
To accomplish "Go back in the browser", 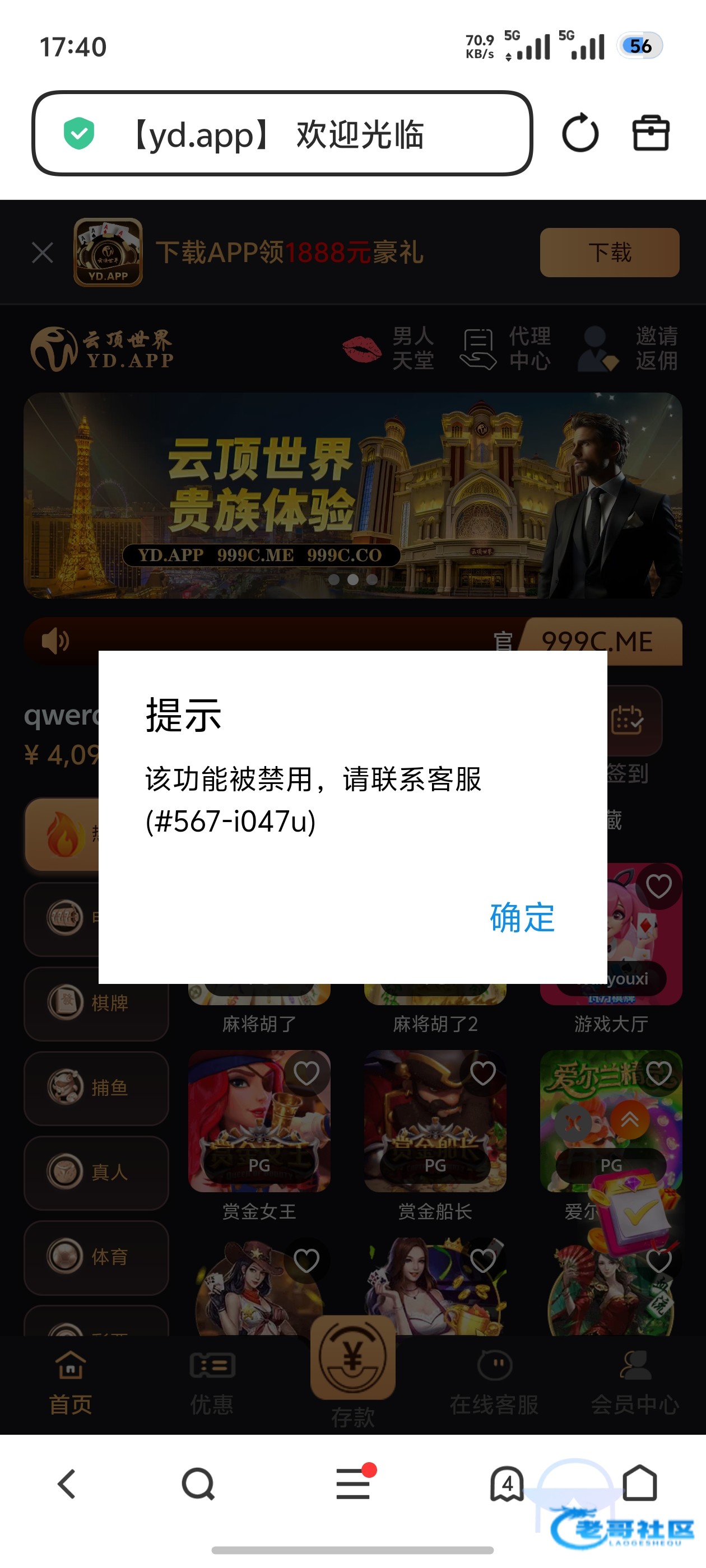I will (x=67, y=1484).
